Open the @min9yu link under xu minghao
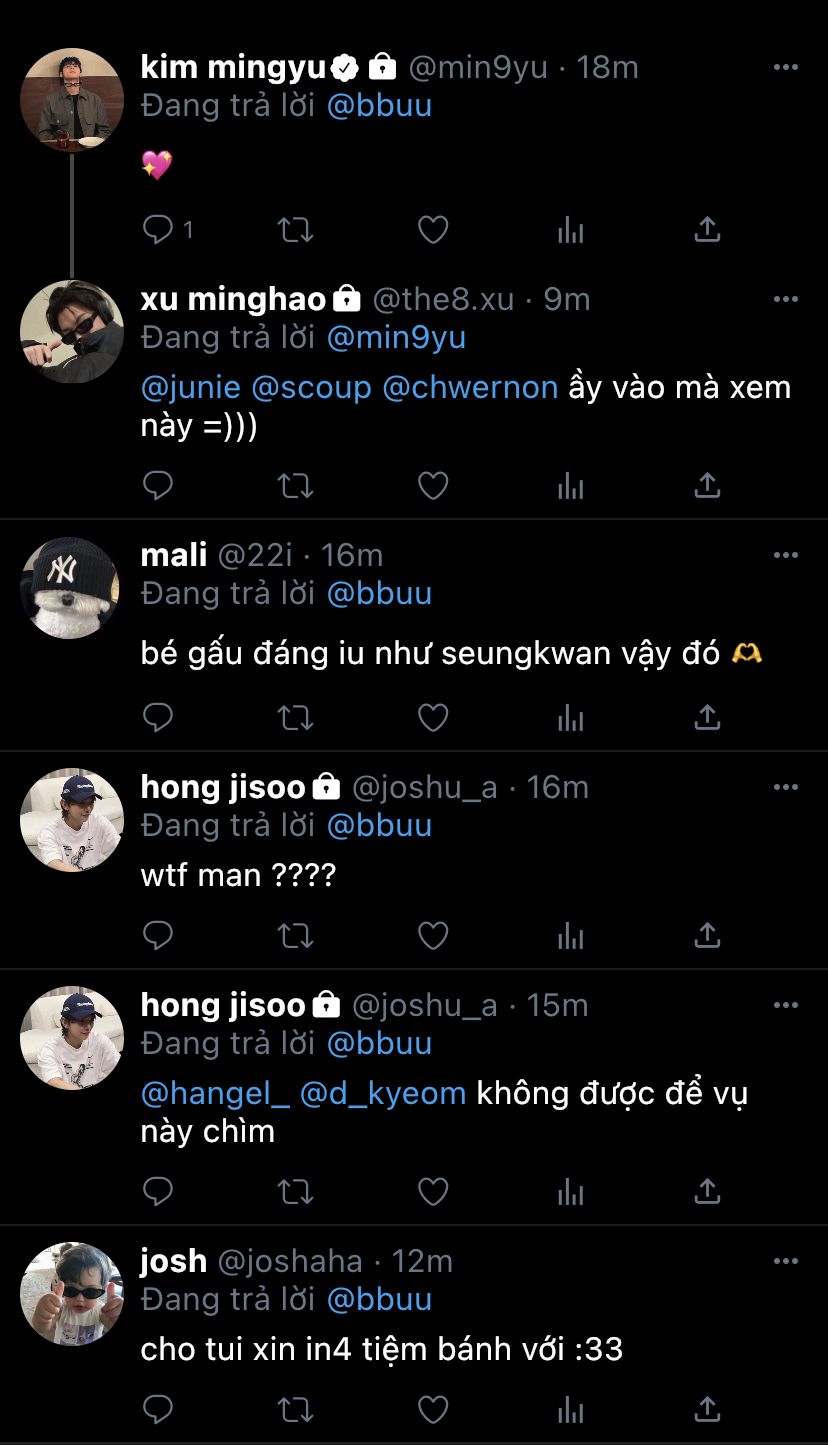The width and height of the screenshot is (828, 1445). click(396, 338)
